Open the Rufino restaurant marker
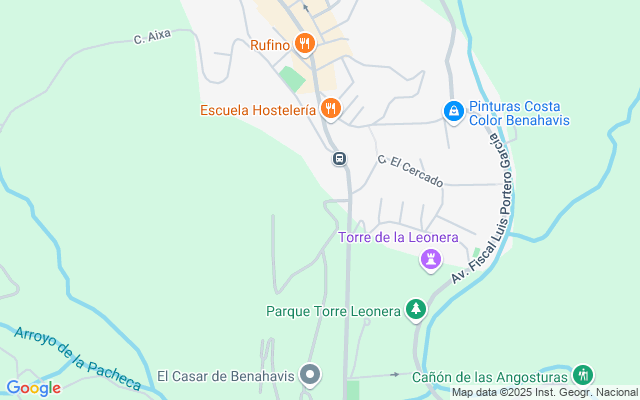The width and height of the screenshot is (640, 400). (x=306, y=44)
